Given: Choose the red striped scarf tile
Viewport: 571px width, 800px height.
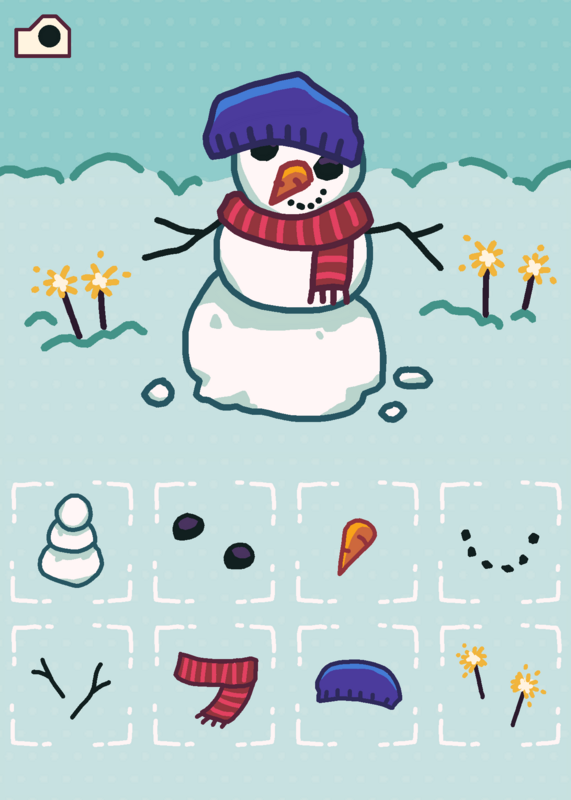Looking at the screenshot, I should [x=214, y=685].
